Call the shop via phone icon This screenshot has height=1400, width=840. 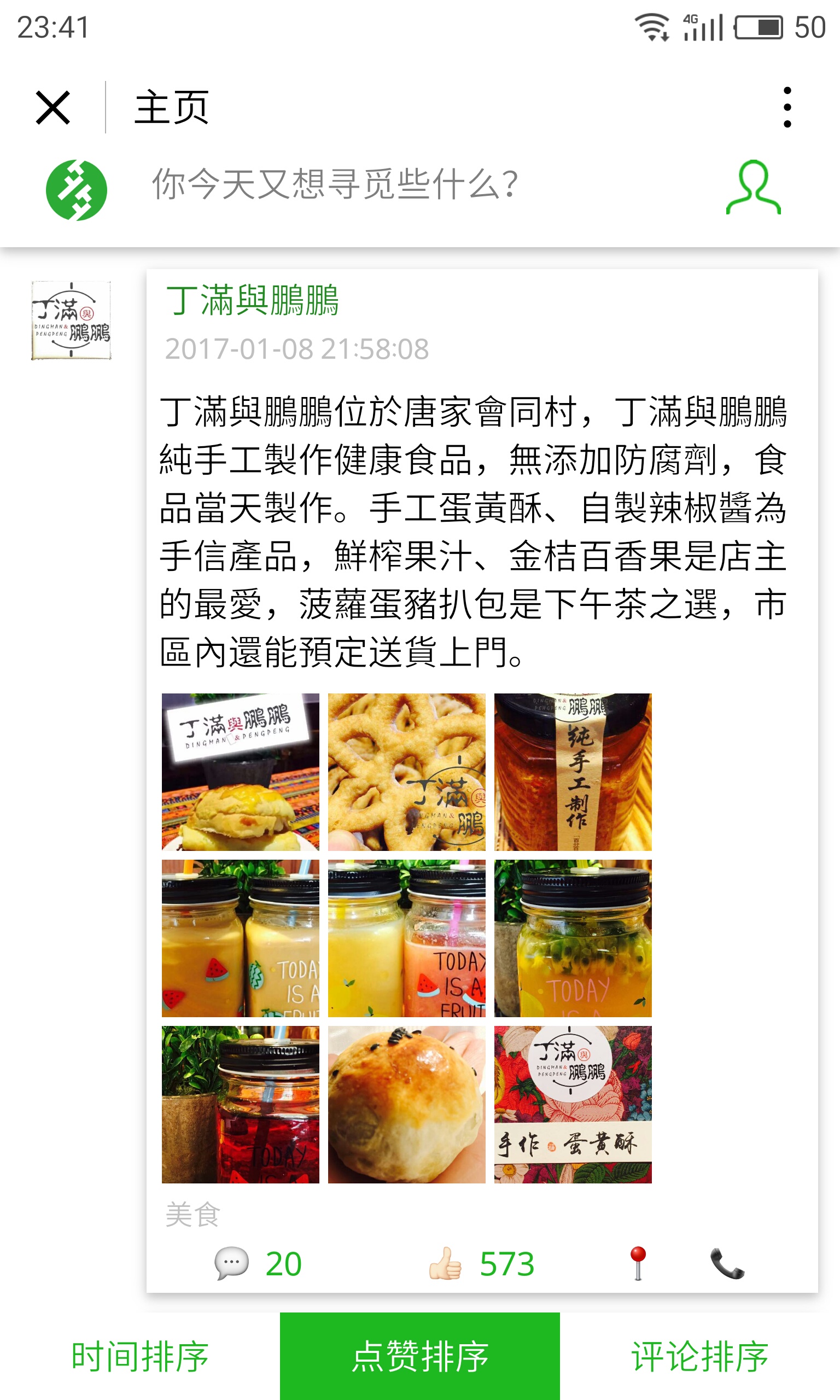coord(727,1264)
